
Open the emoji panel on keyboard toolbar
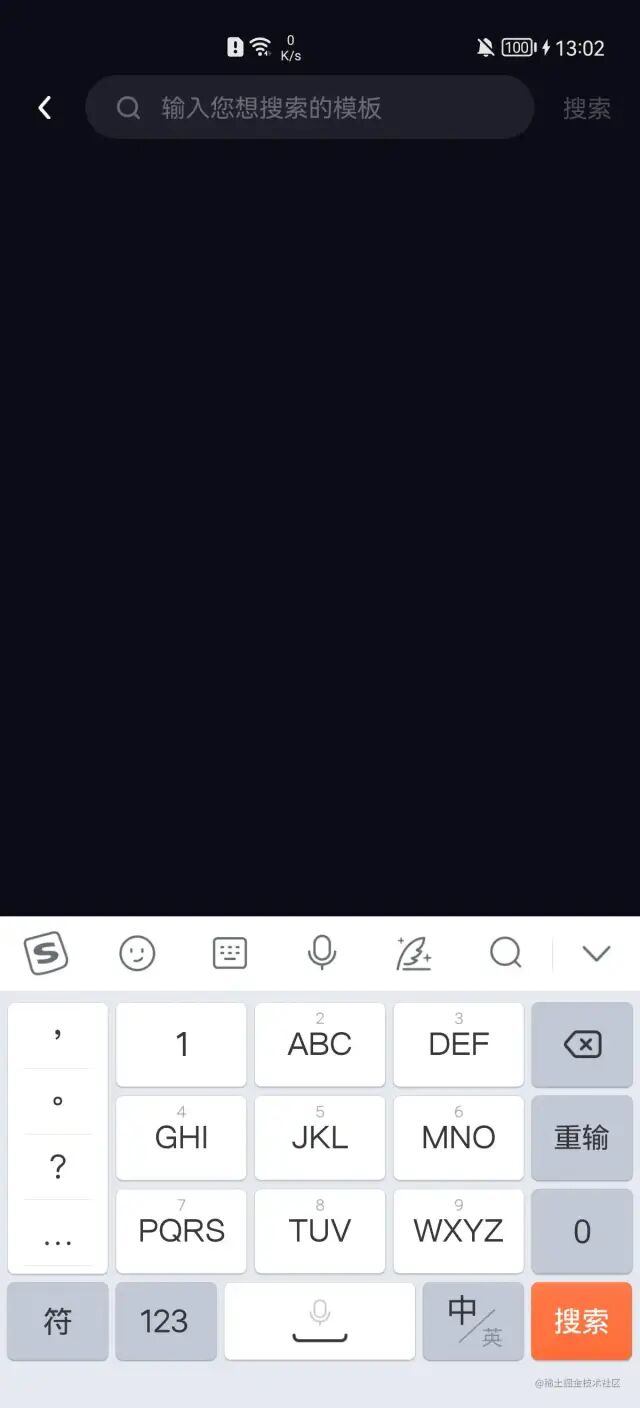(137, 953)
